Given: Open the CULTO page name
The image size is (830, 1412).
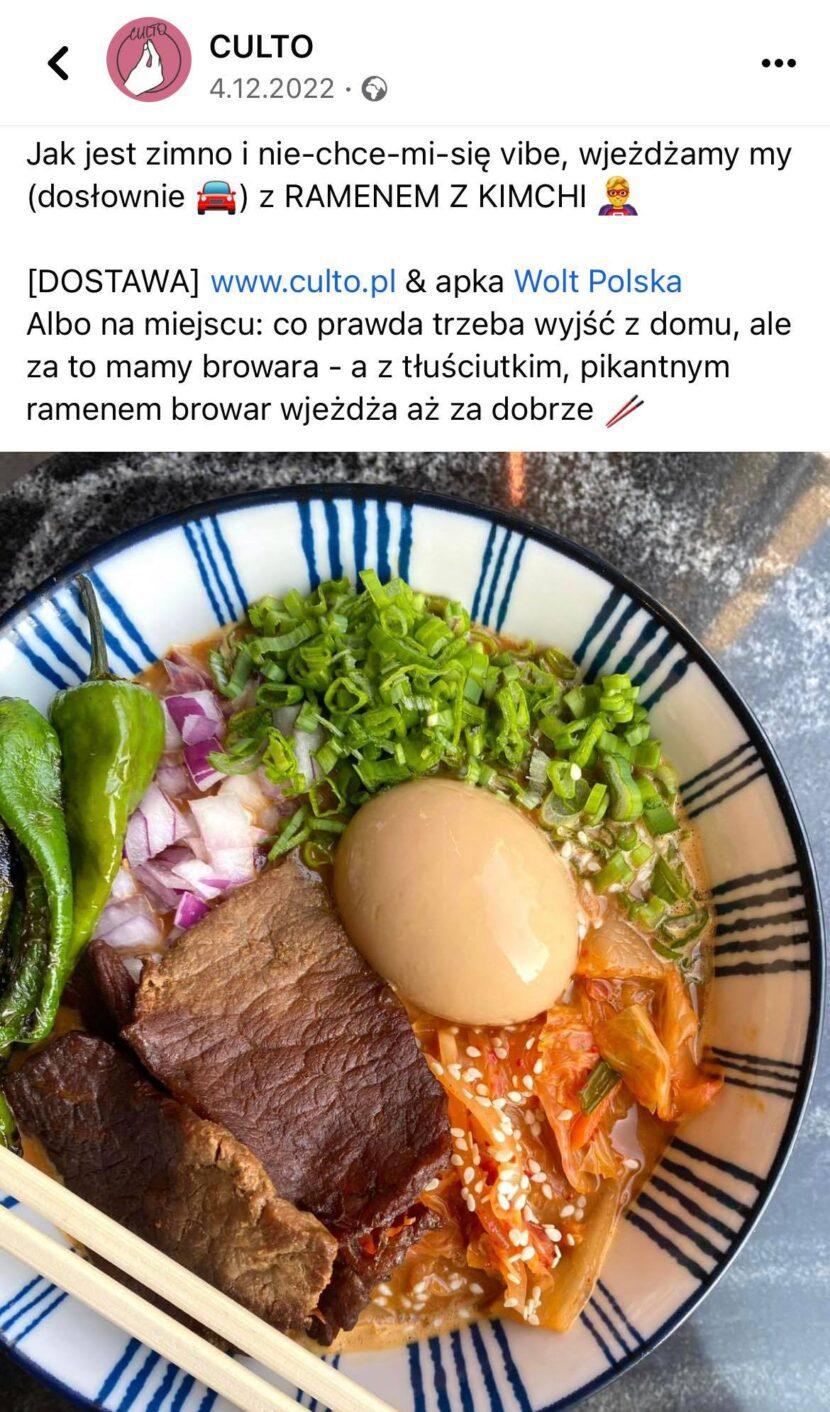Looking at the screenshot, I should pos(261,46).
